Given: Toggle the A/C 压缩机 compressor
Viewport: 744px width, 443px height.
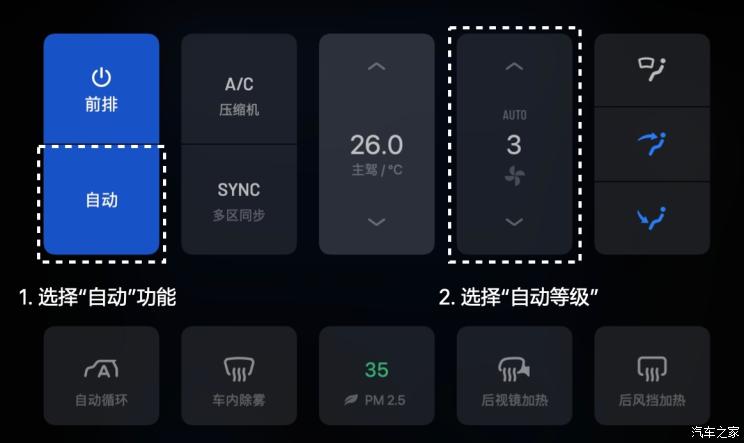Looking at the screenshot, I should pyautogui.click(x=238, y=95).
